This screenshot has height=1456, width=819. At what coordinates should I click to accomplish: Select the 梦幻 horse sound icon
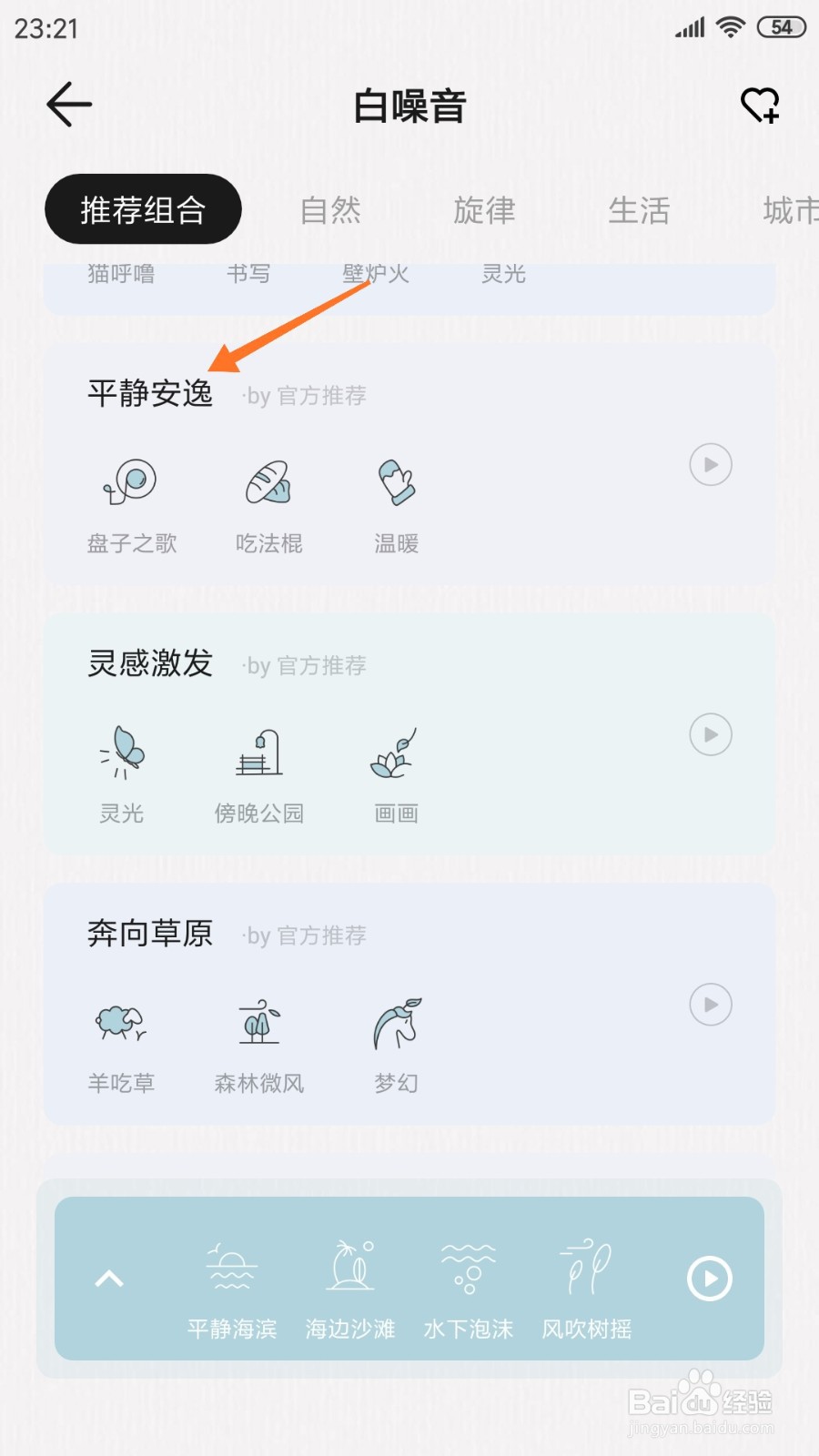[x=395, y=1021]
